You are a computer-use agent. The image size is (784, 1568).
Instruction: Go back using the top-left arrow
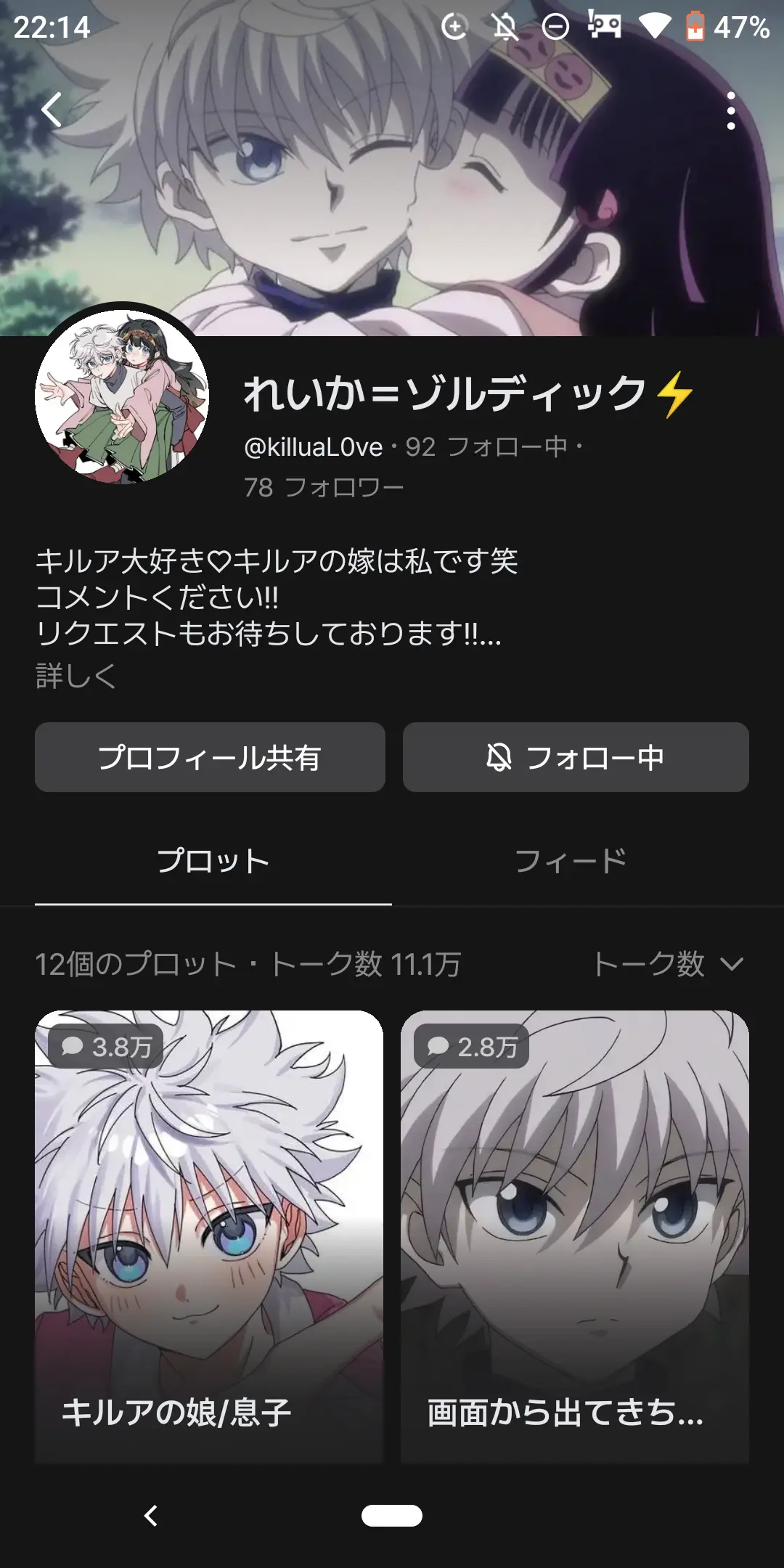(52, 110)
